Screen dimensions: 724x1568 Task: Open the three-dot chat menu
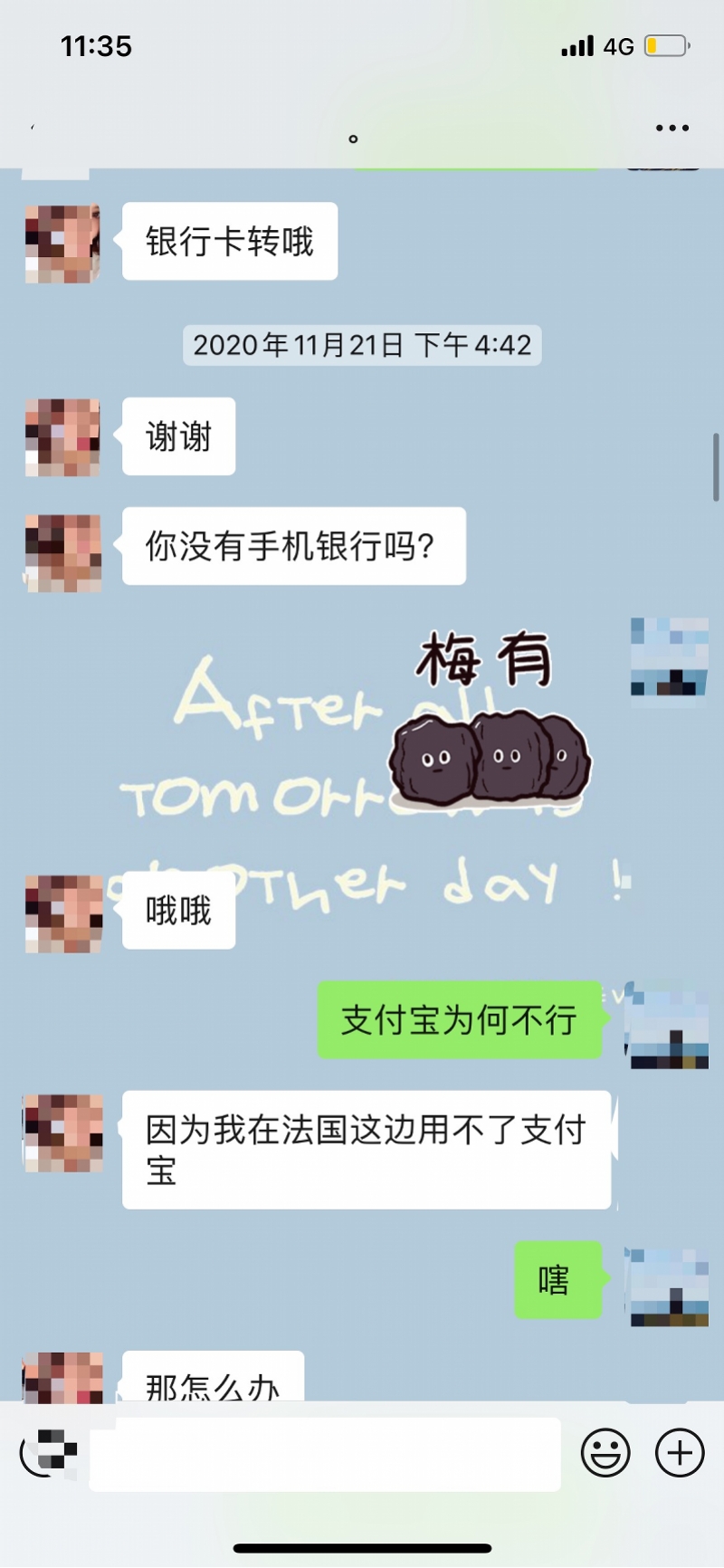pyautogui.click(x=672, y=129)
